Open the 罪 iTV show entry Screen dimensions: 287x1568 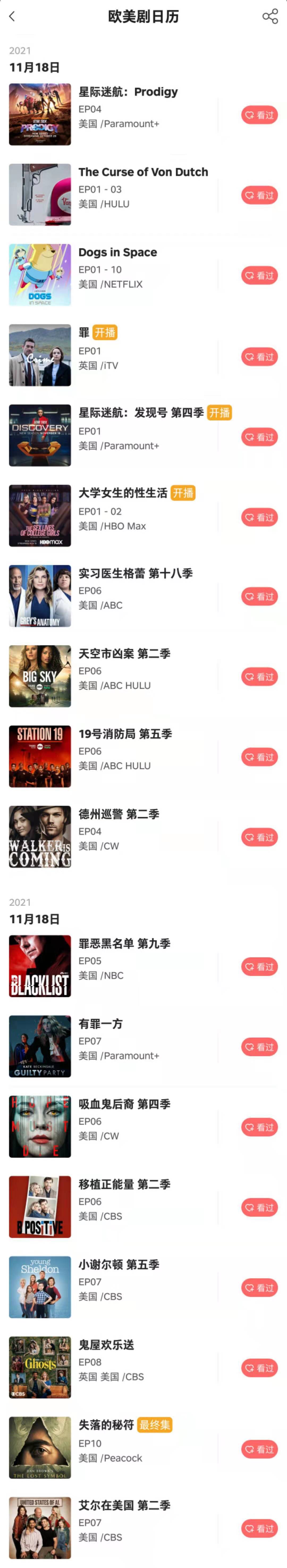(84, 332)
